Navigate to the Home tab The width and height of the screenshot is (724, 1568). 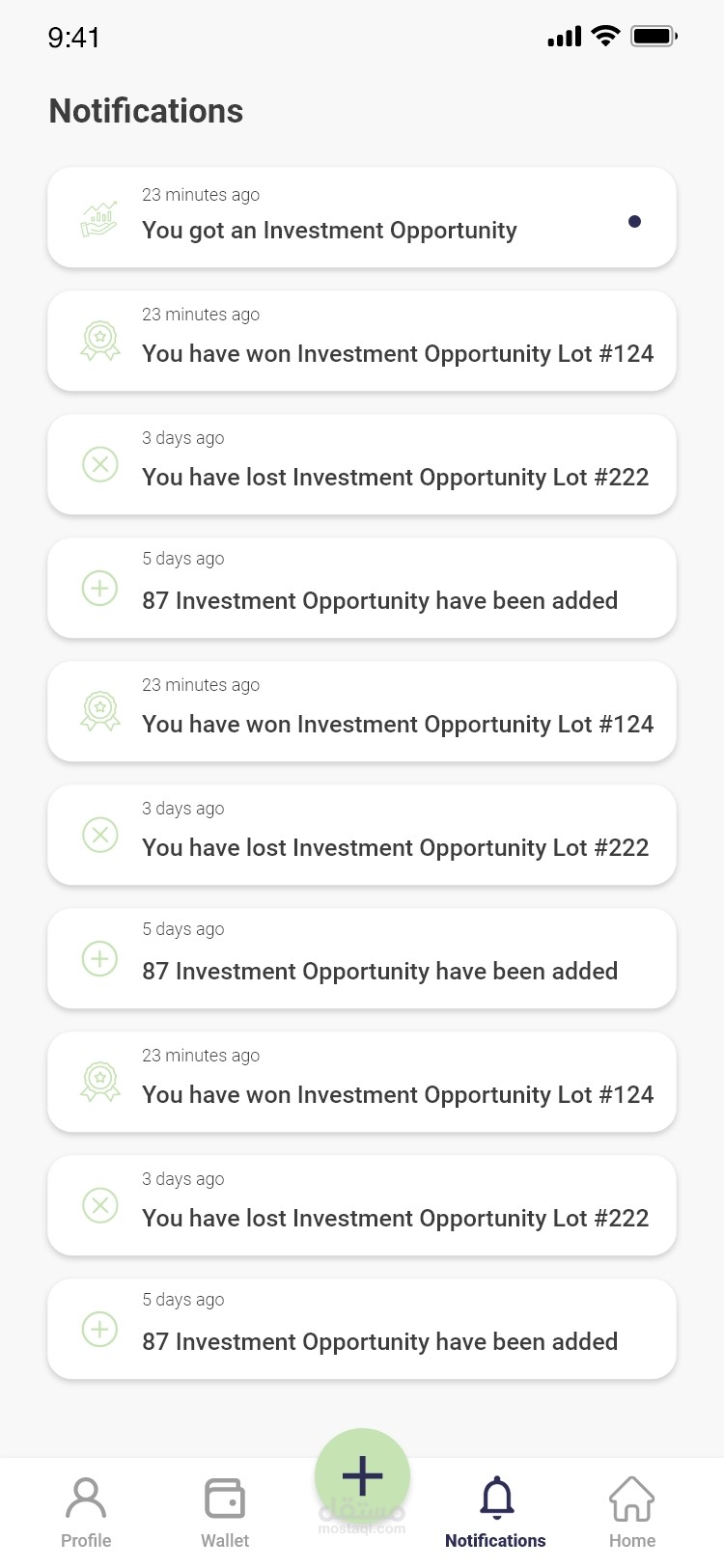(x=632, y=1512)
